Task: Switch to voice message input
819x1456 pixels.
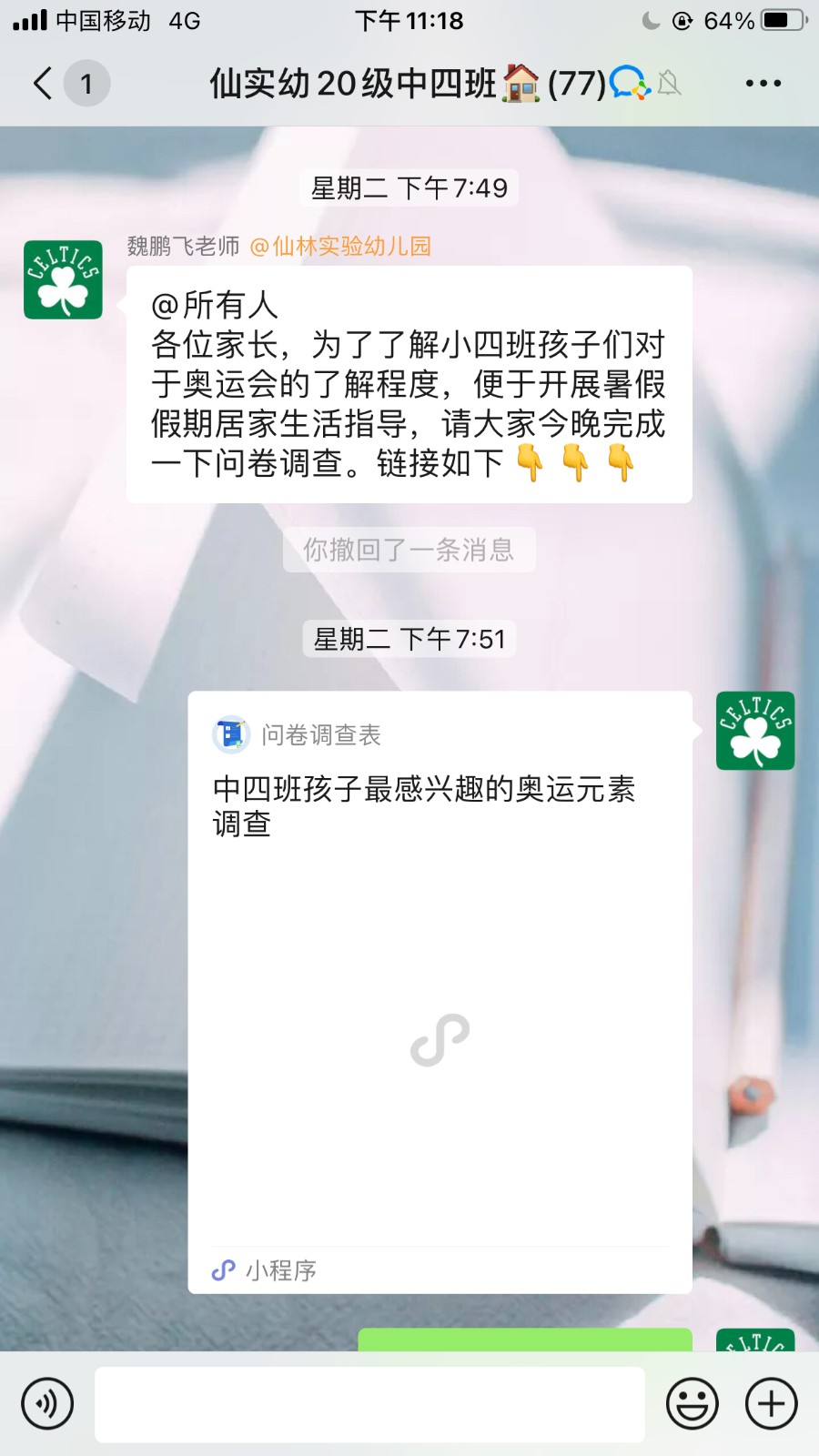Action: point(47,1404)
